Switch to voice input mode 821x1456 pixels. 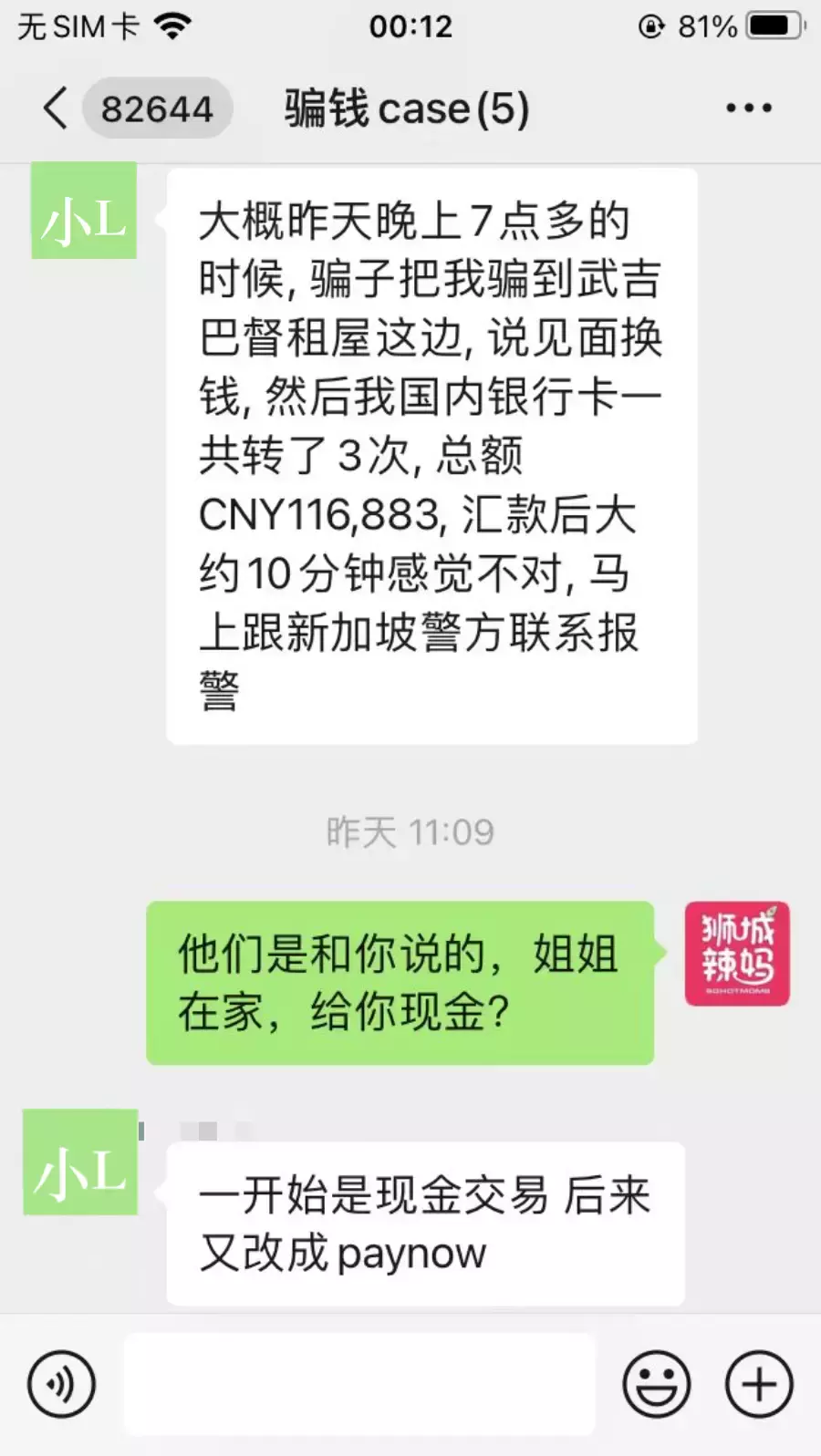[61, 1383]
